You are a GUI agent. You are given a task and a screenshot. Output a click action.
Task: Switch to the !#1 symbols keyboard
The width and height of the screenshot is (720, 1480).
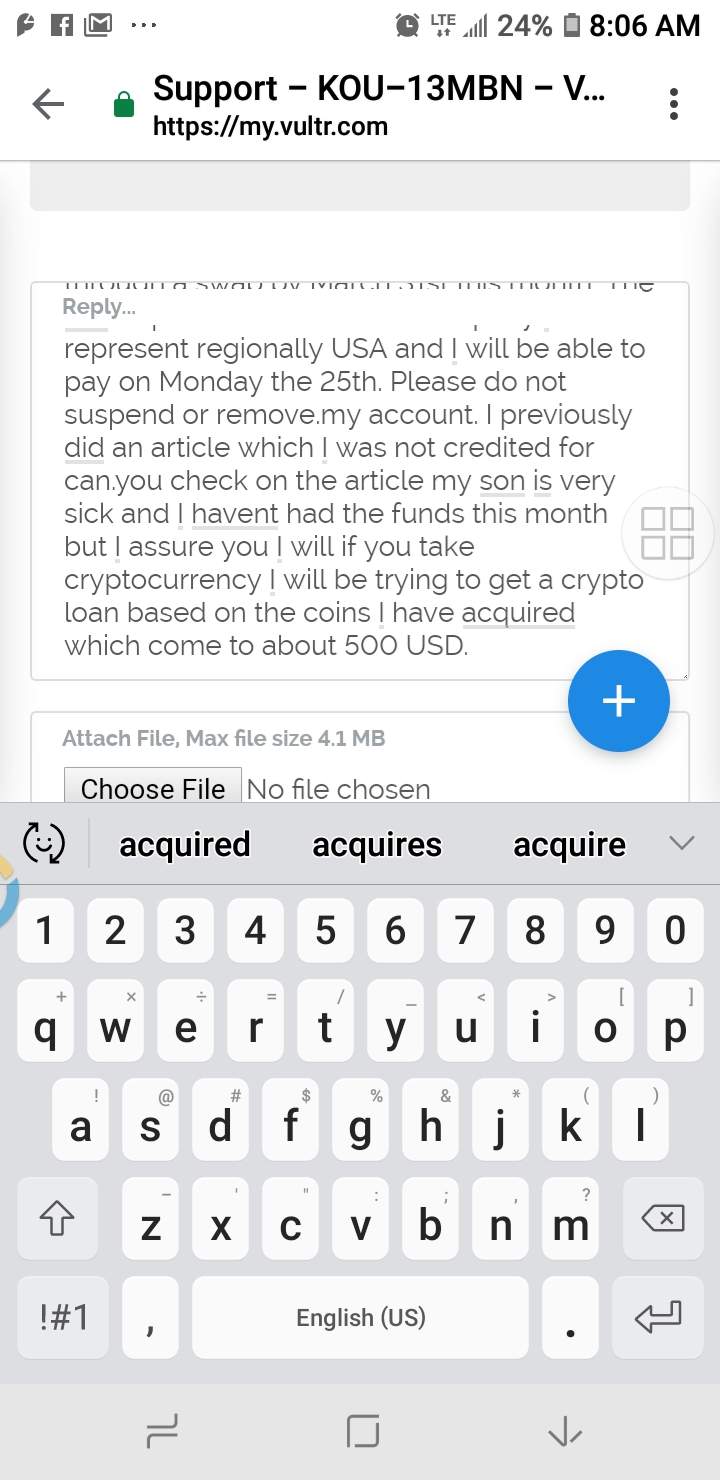pos(64,1317)
